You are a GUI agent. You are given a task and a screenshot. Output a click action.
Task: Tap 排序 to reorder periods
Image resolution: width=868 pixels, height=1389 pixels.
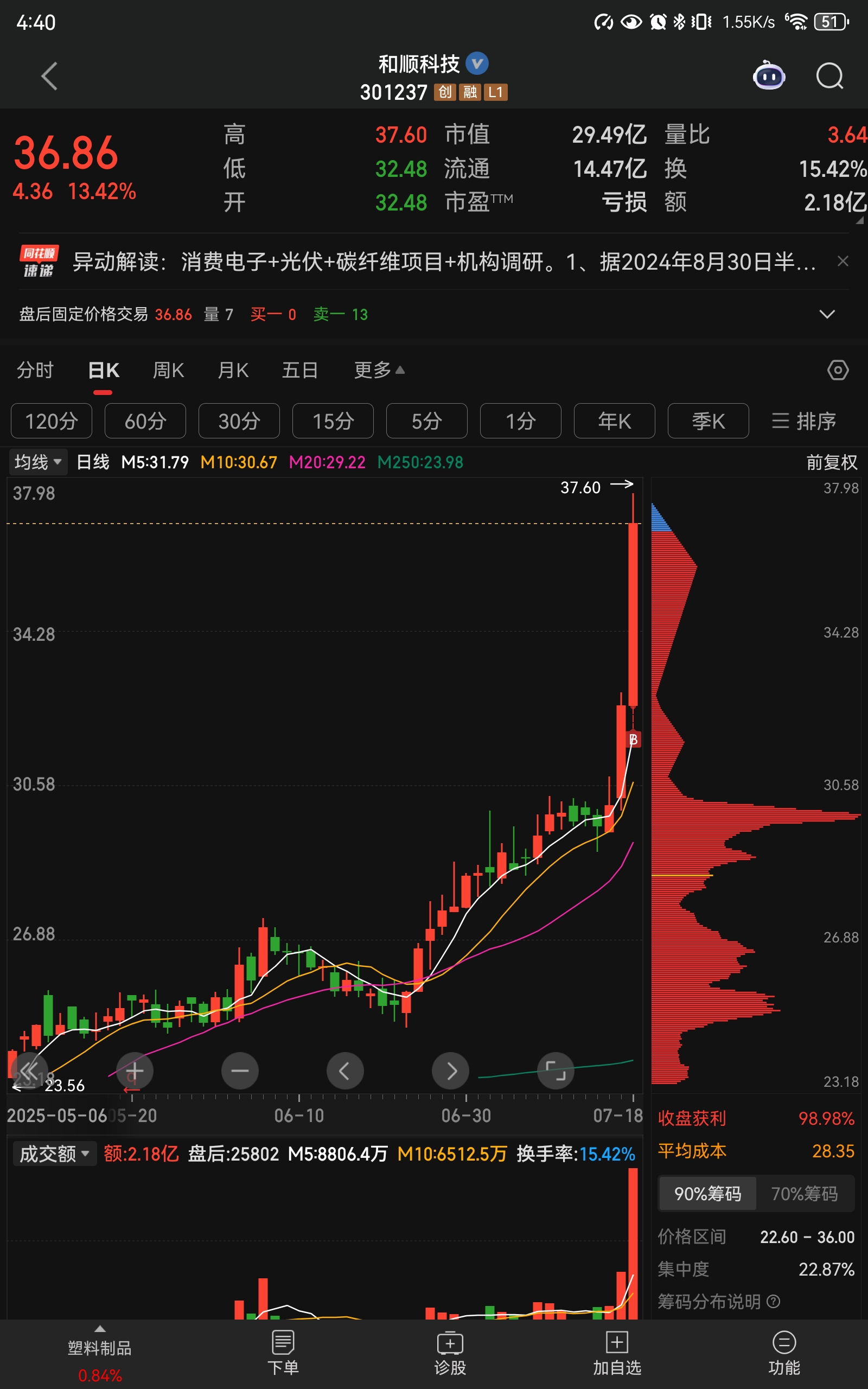tap(803, 421)
